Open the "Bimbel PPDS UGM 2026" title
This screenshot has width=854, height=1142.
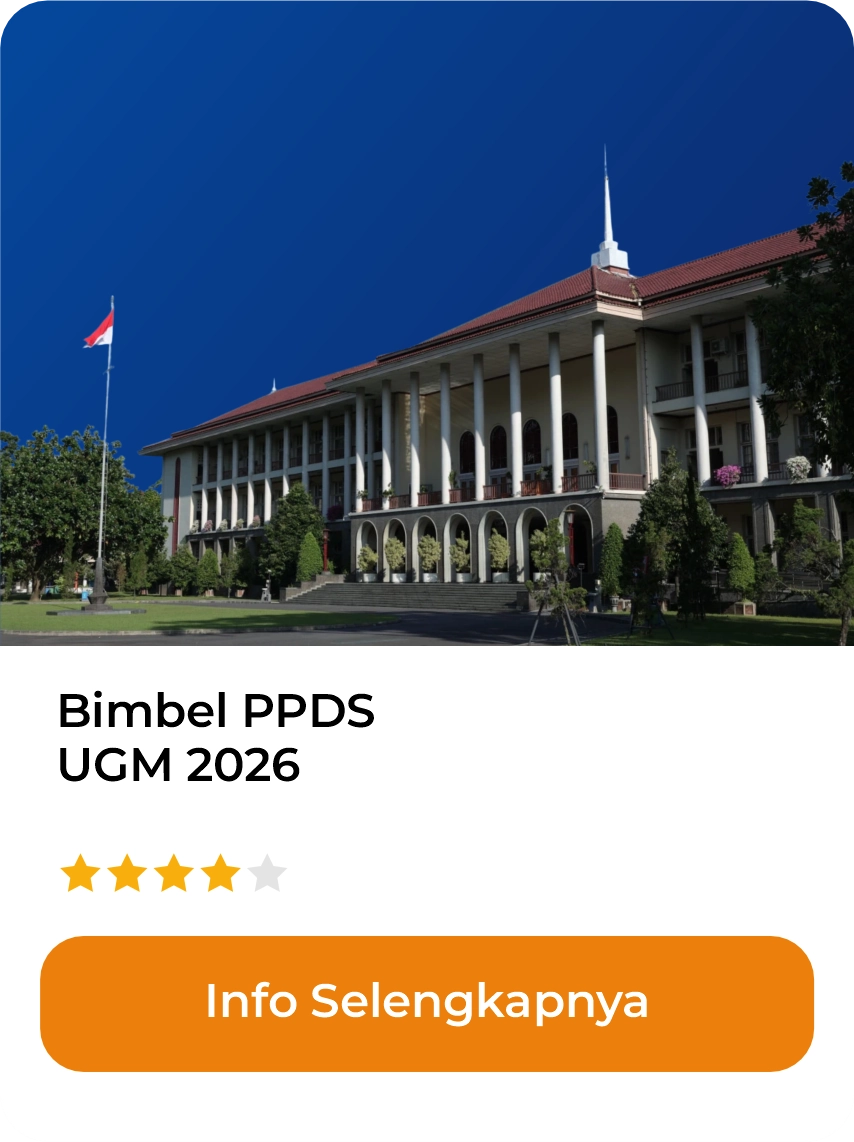pyautogui.click(x=216, y=736)
